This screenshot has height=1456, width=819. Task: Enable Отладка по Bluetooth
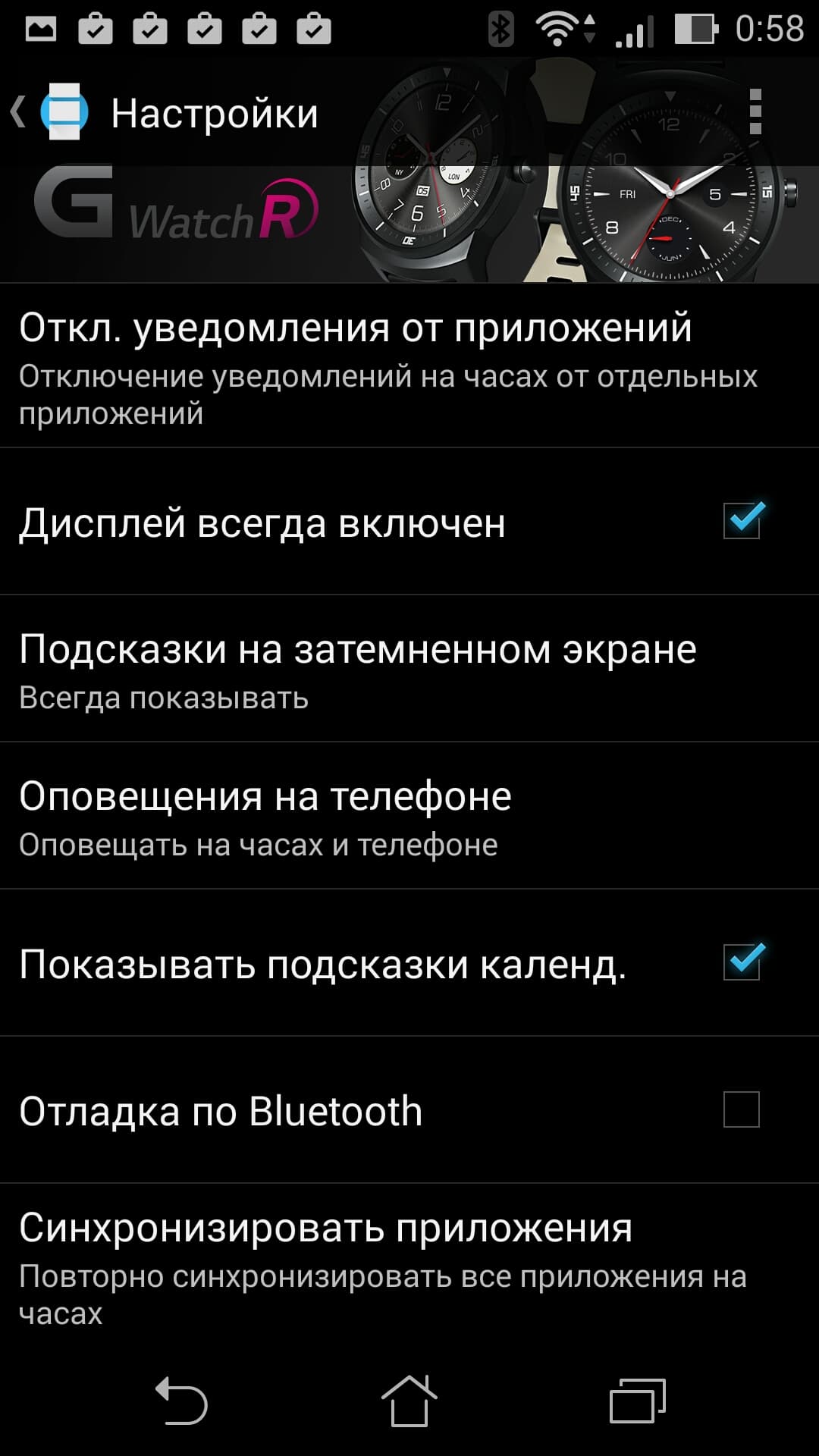pyautogui.click(x=742, y=1109)
